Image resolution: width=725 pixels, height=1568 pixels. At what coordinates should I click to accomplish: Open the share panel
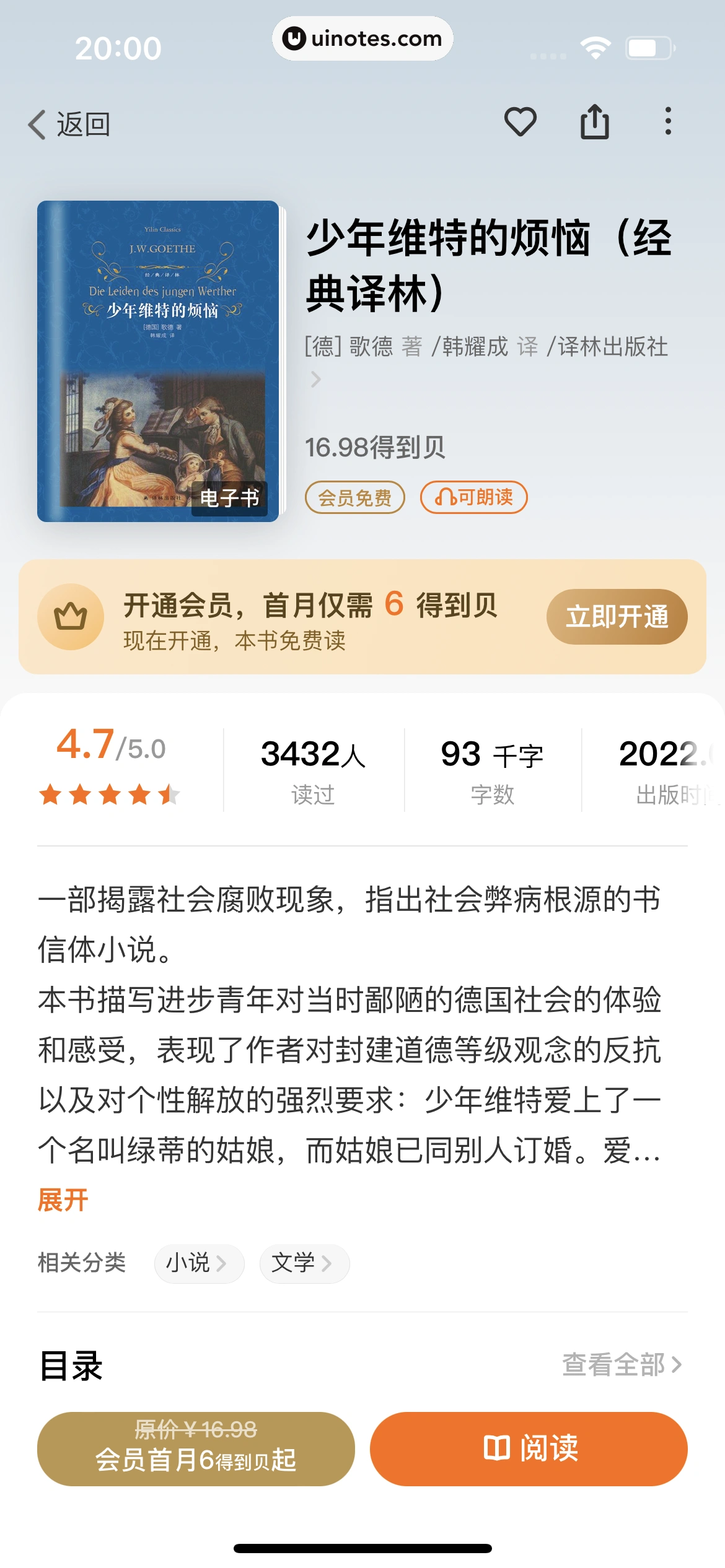[594, 122]
